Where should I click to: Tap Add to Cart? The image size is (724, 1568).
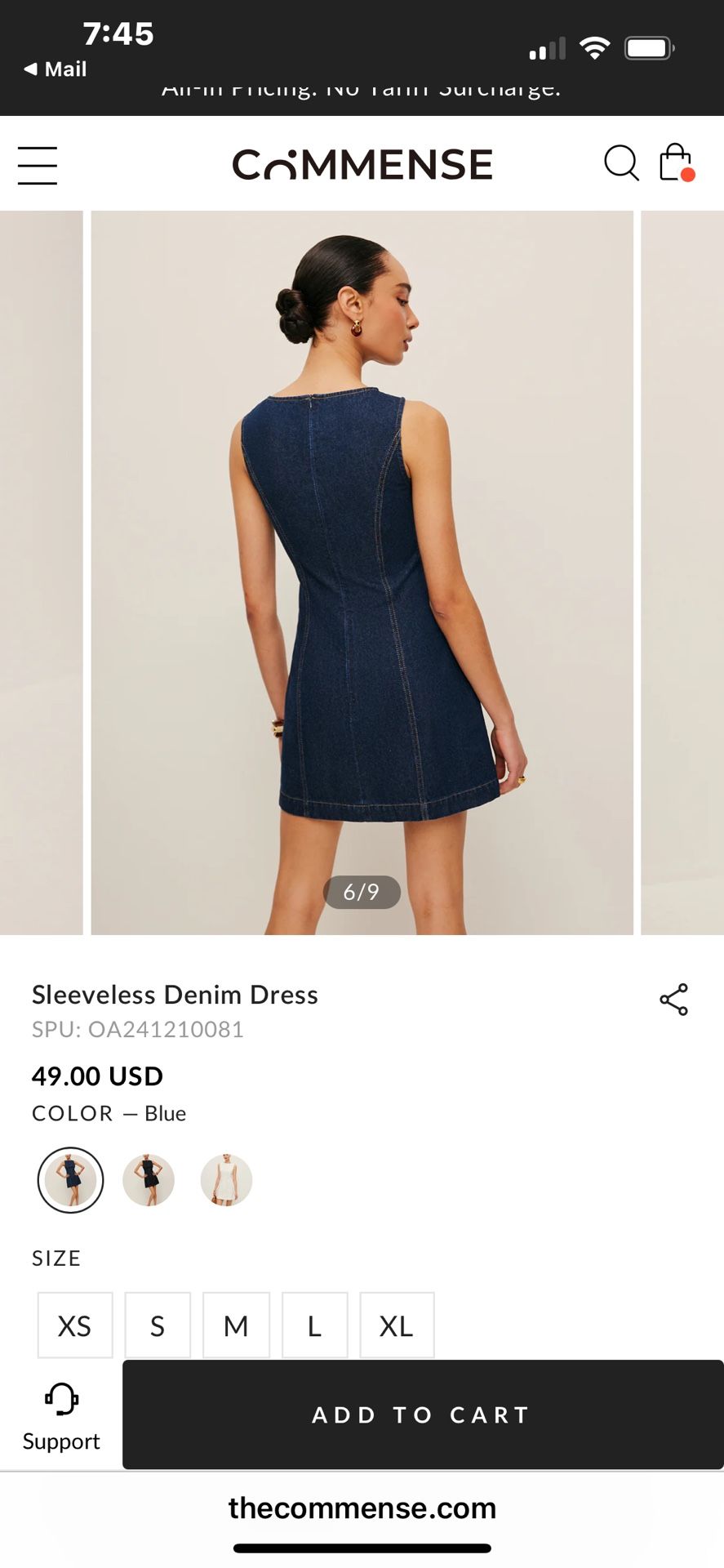422,1414
